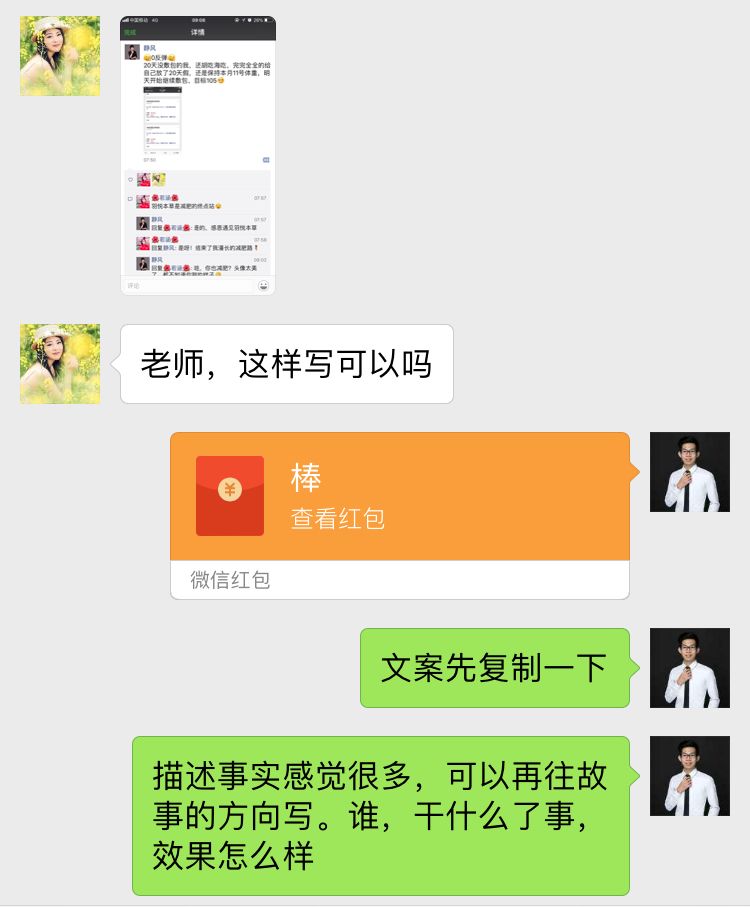Screen dimensions: 750x907
Task: Open avatar beside 文案先复制一下 message
Action: click(x=689, y=668)
